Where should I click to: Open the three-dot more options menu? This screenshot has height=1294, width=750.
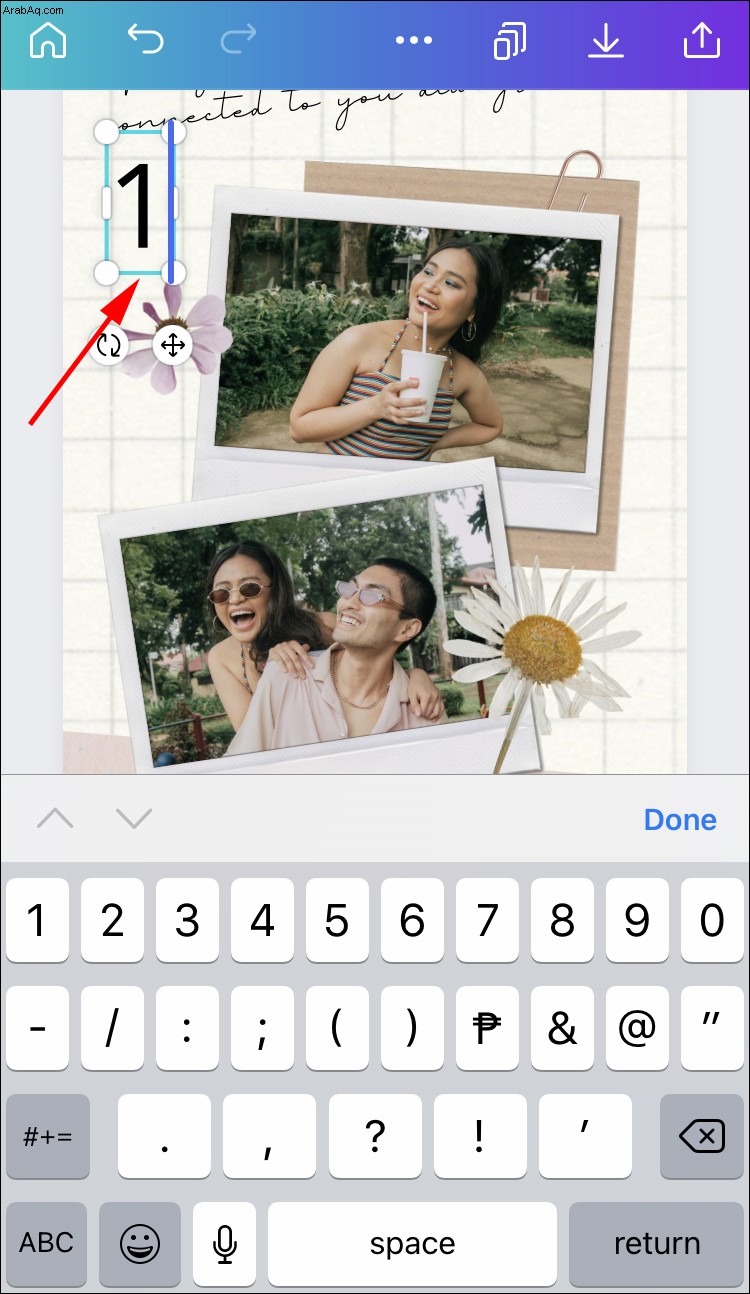(x=414, y=41)
